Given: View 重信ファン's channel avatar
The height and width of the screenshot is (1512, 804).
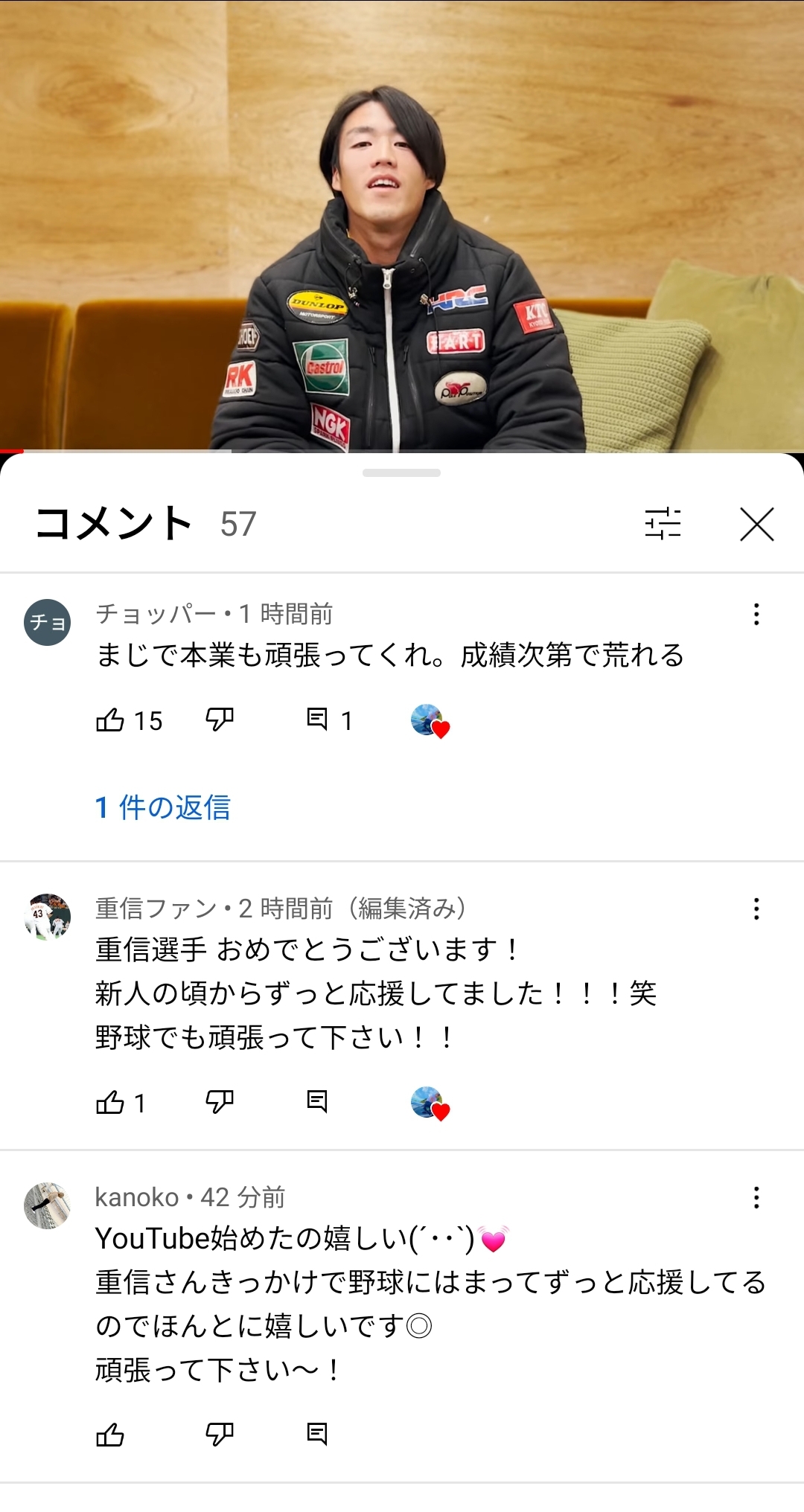Looking at the screenshot, I should tap(48, 917).
